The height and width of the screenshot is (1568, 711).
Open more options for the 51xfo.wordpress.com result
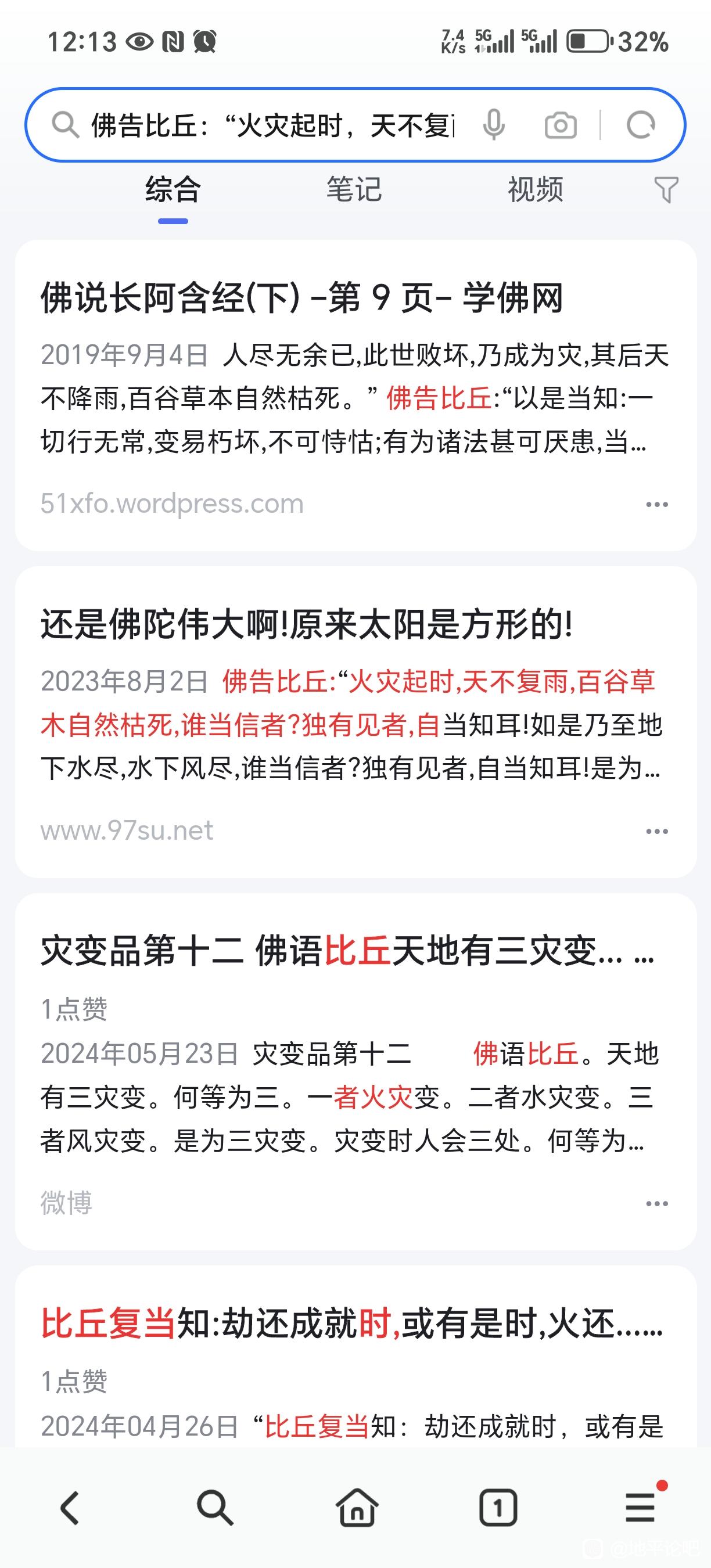[x=657, y=505]
